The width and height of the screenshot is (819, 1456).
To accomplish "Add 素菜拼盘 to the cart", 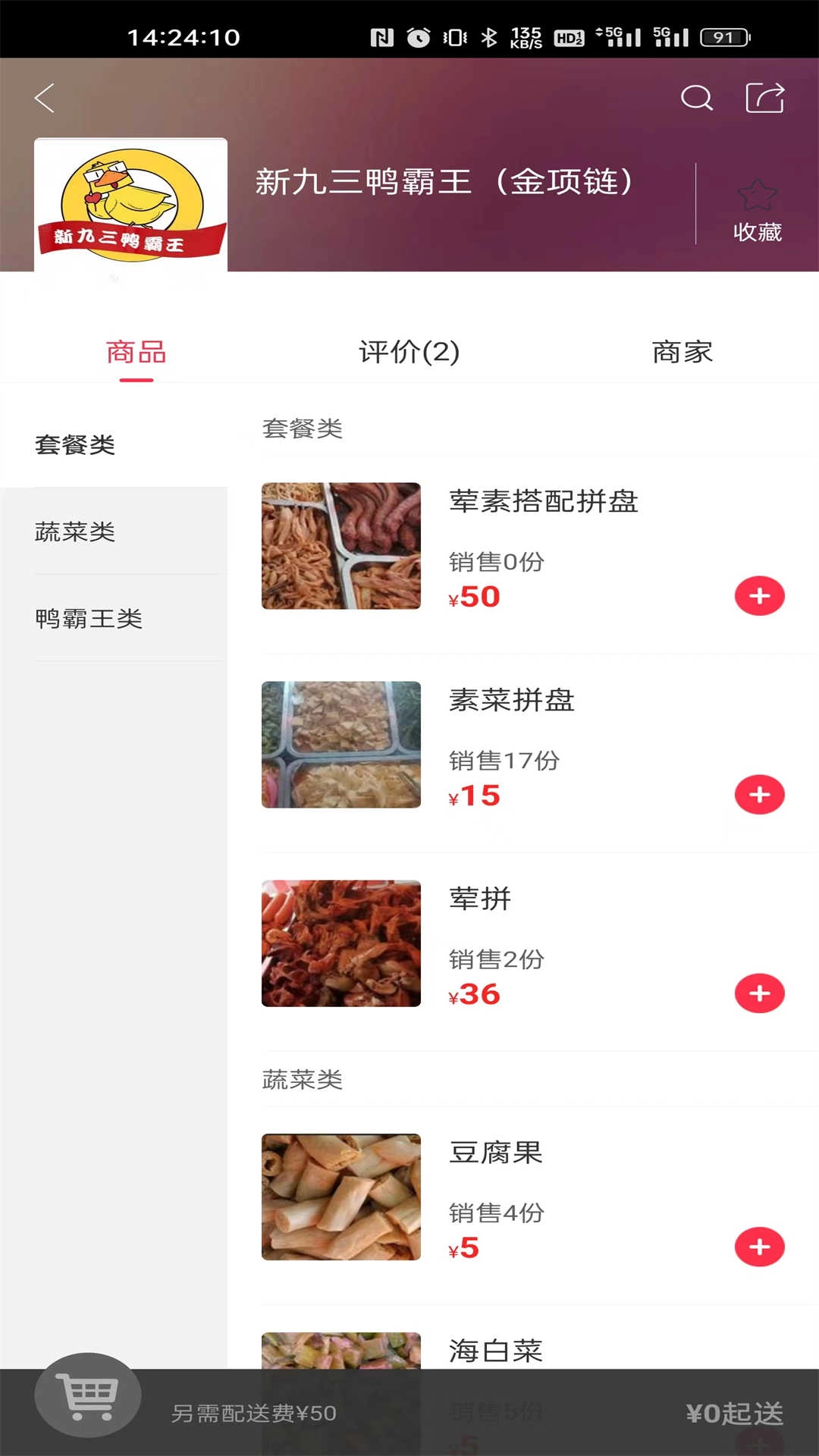I will [x=759, y=794].
